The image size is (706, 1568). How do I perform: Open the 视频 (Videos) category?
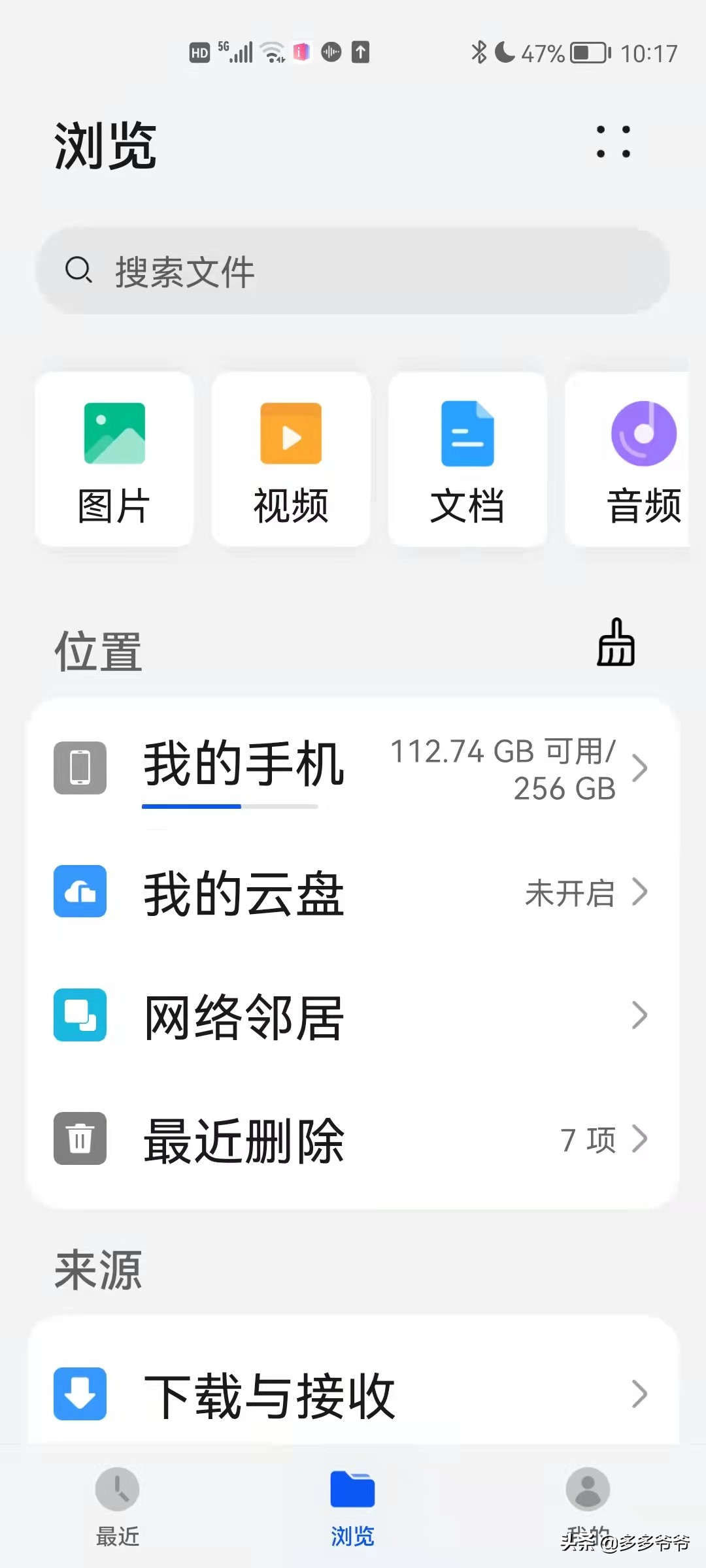[x=290, y=457]
